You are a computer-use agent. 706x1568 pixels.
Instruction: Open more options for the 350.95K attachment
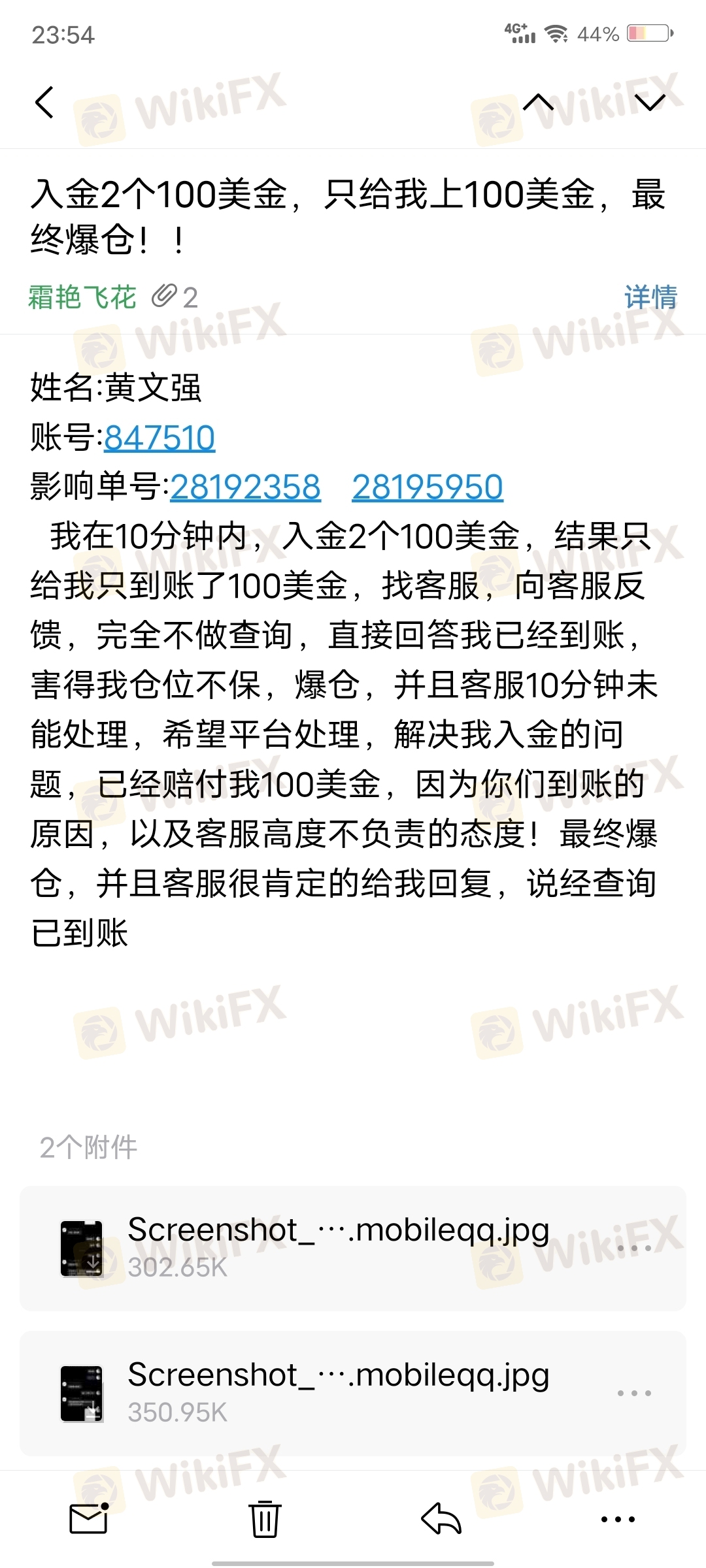coord(634,1393)
